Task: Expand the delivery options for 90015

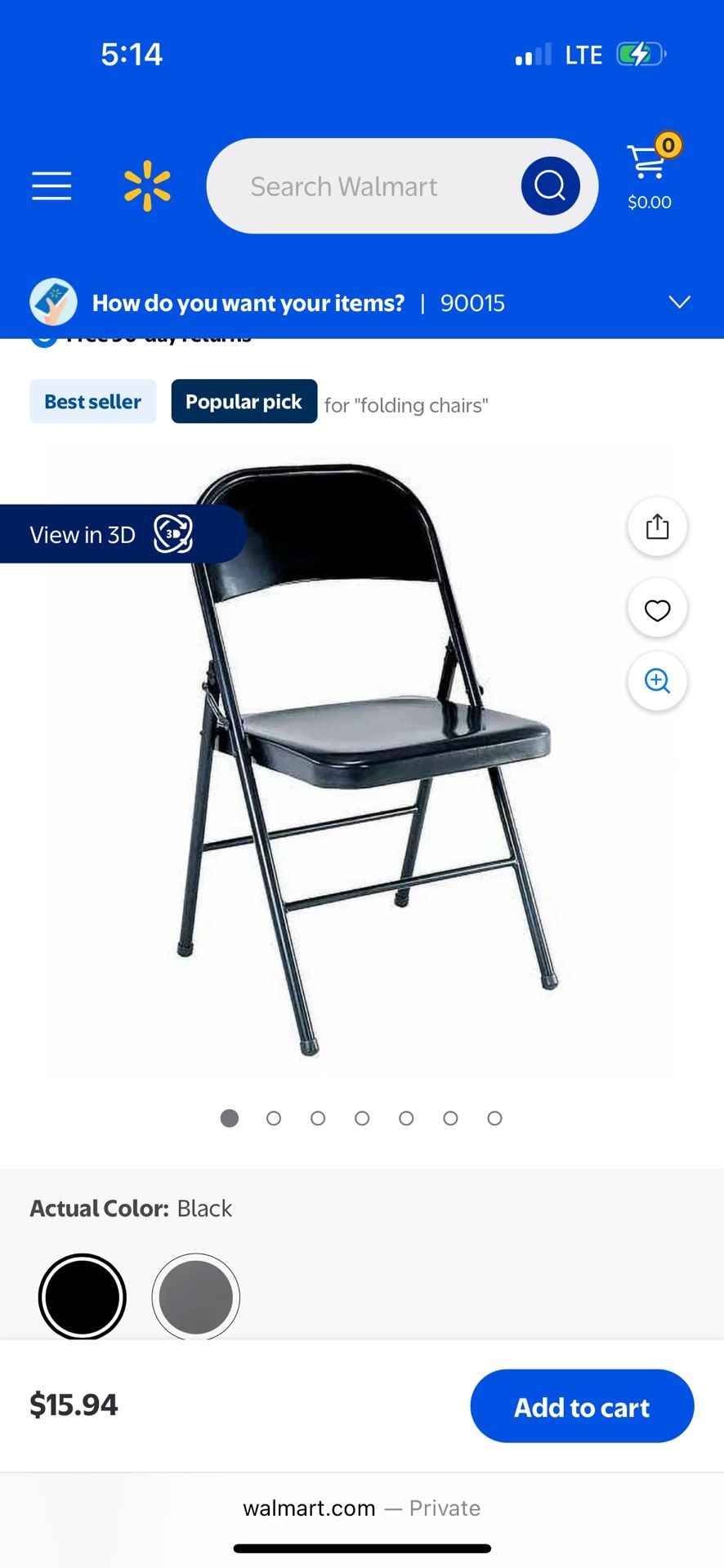Action: tap(679, 302)
